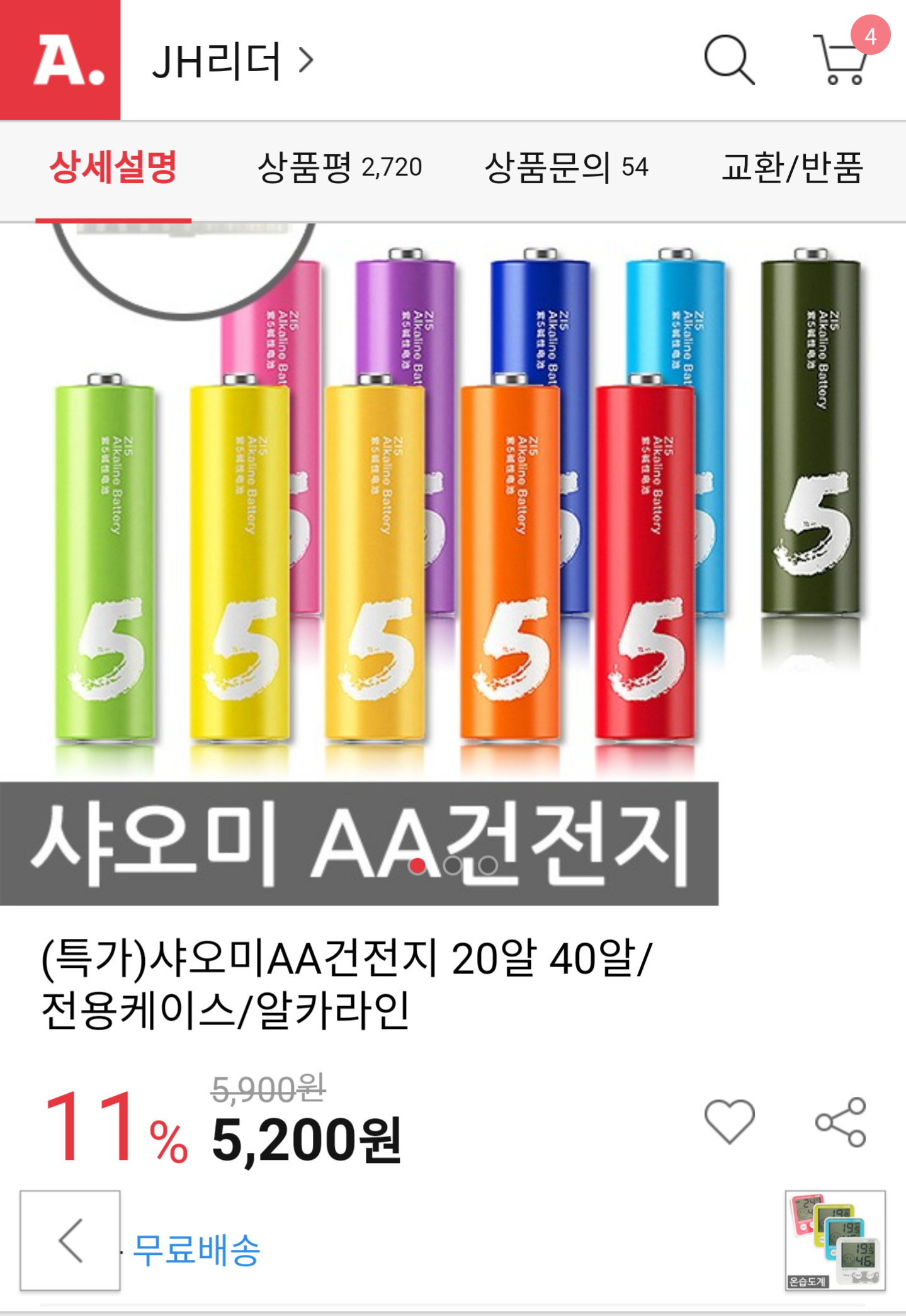This screenshot has height=1316, width=906.
Task: Switch to the 상세설명 tab
Action: pos(113,168)
